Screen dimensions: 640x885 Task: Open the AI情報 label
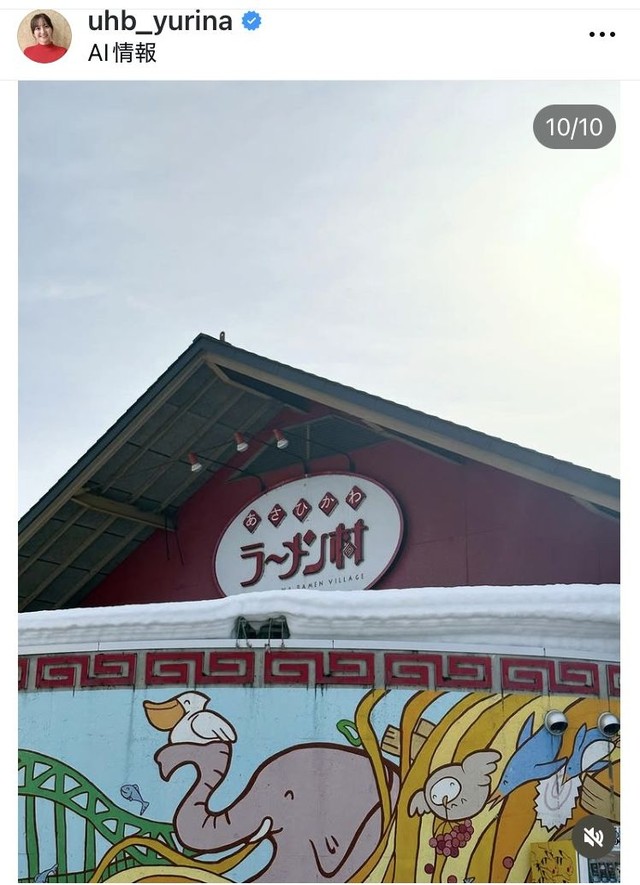122,53
